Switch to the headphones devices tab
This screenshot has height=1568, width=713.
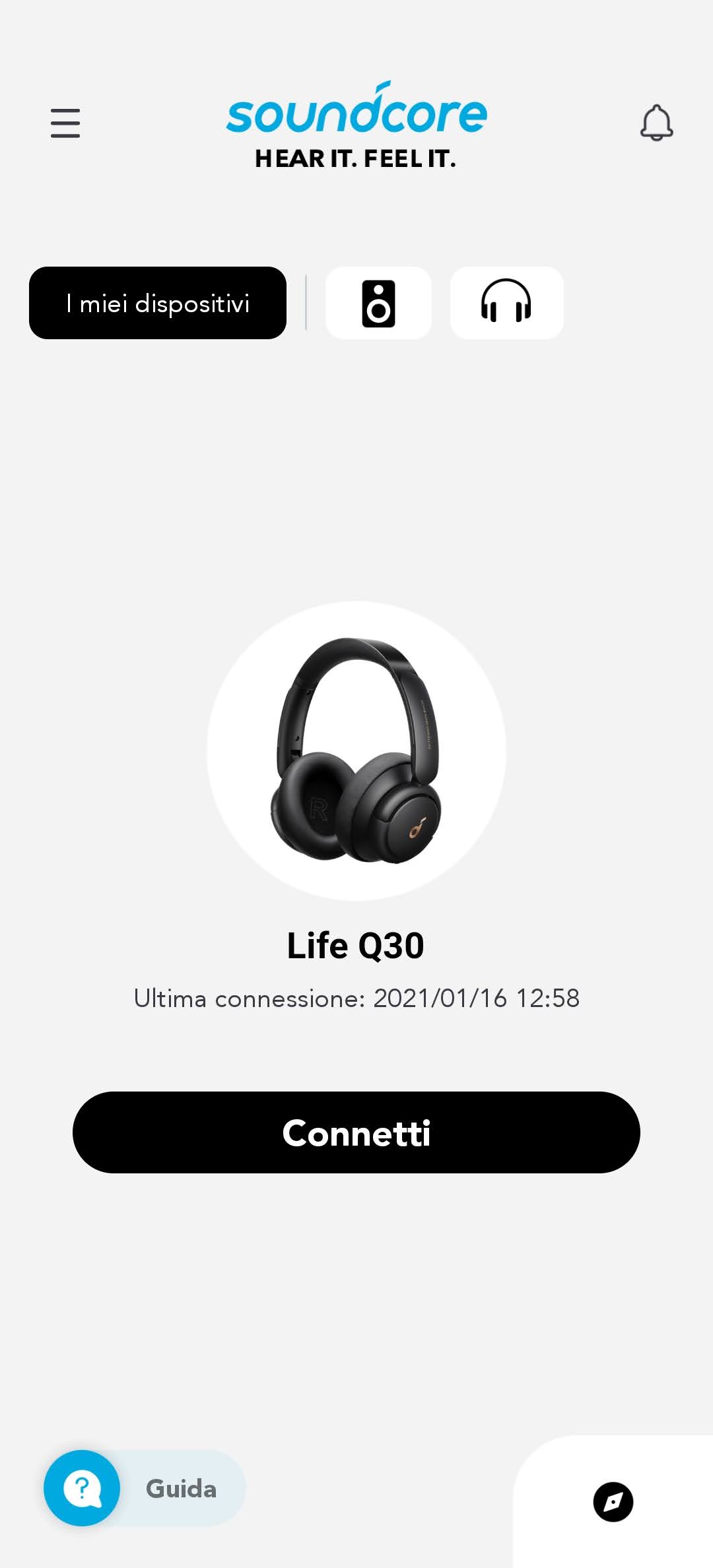tap(506, 303)
